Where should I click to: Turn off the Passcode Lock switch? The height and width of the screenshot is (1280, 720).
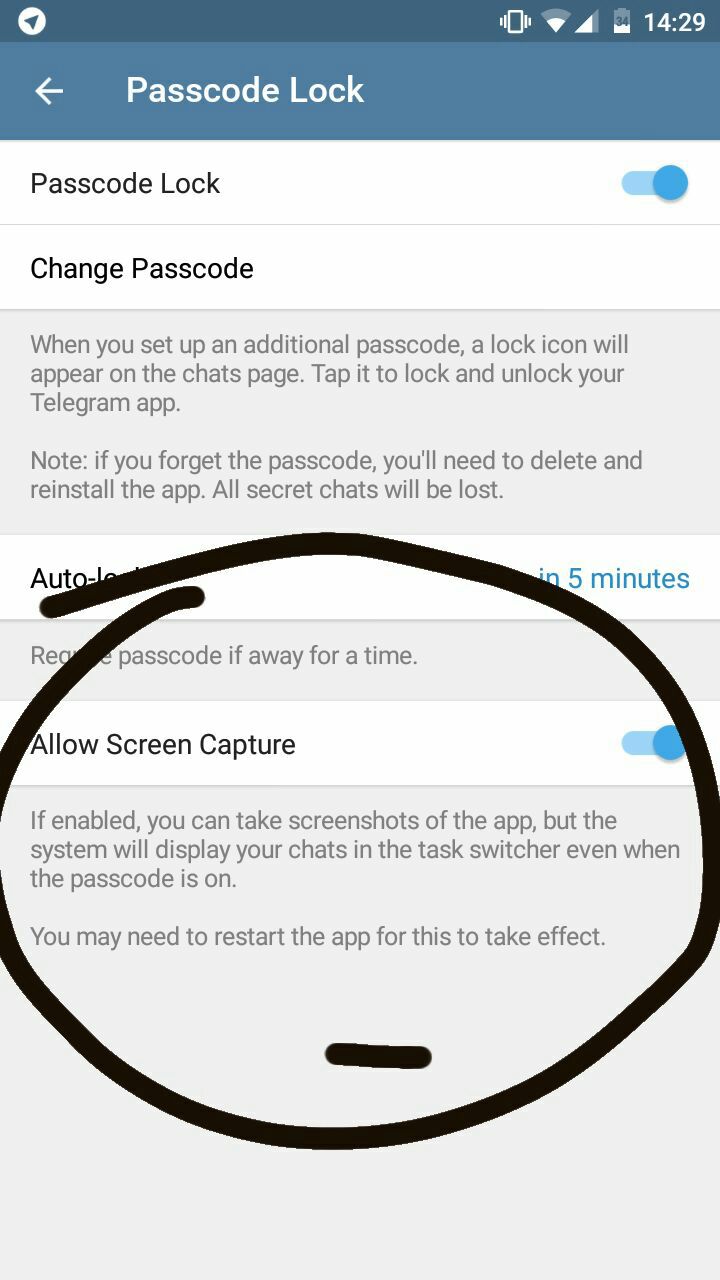655,183
